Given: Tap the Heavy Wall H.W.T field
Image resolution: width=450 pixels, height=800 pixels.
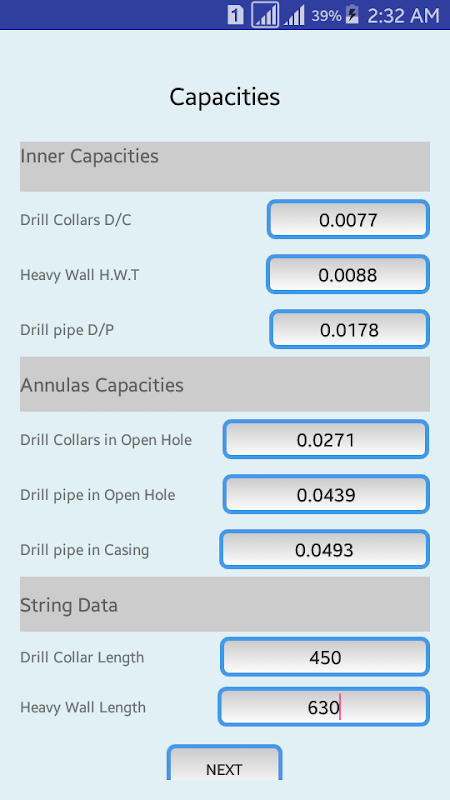Looking at the screenshot, I should [x=347, y=275].
